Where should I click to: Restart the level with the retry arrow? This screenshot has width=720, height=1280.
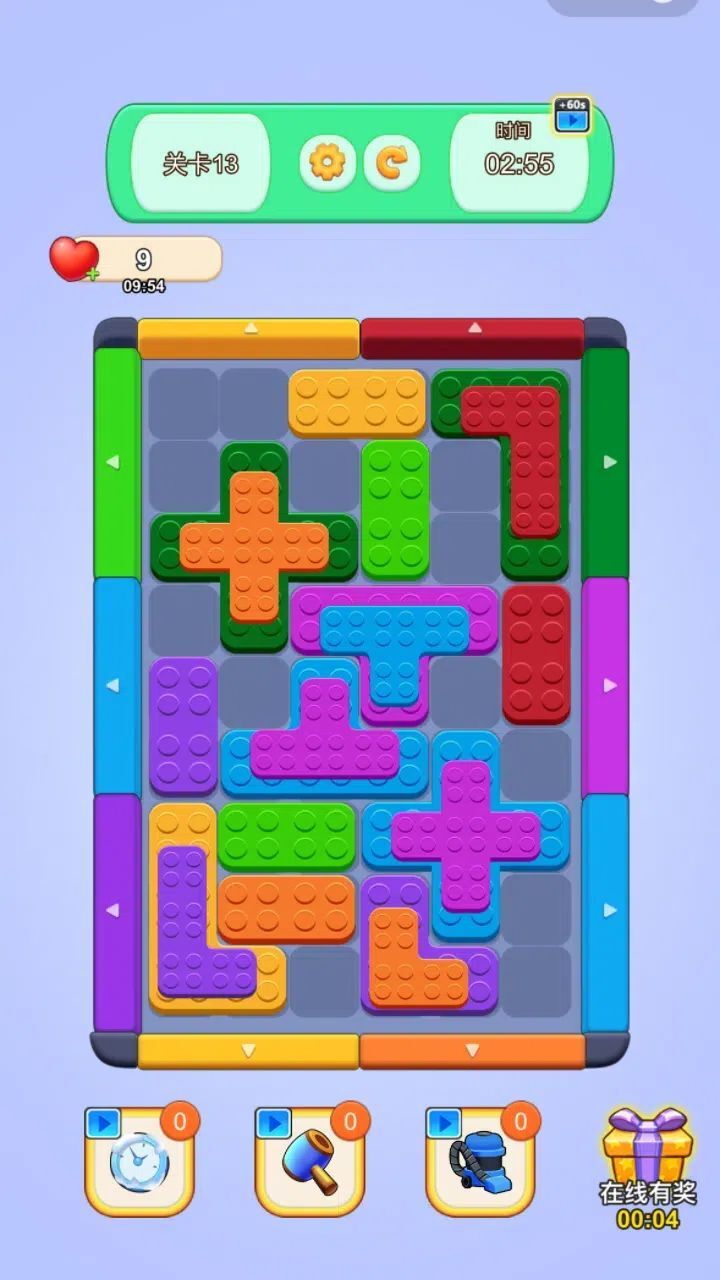click(391, 162)
